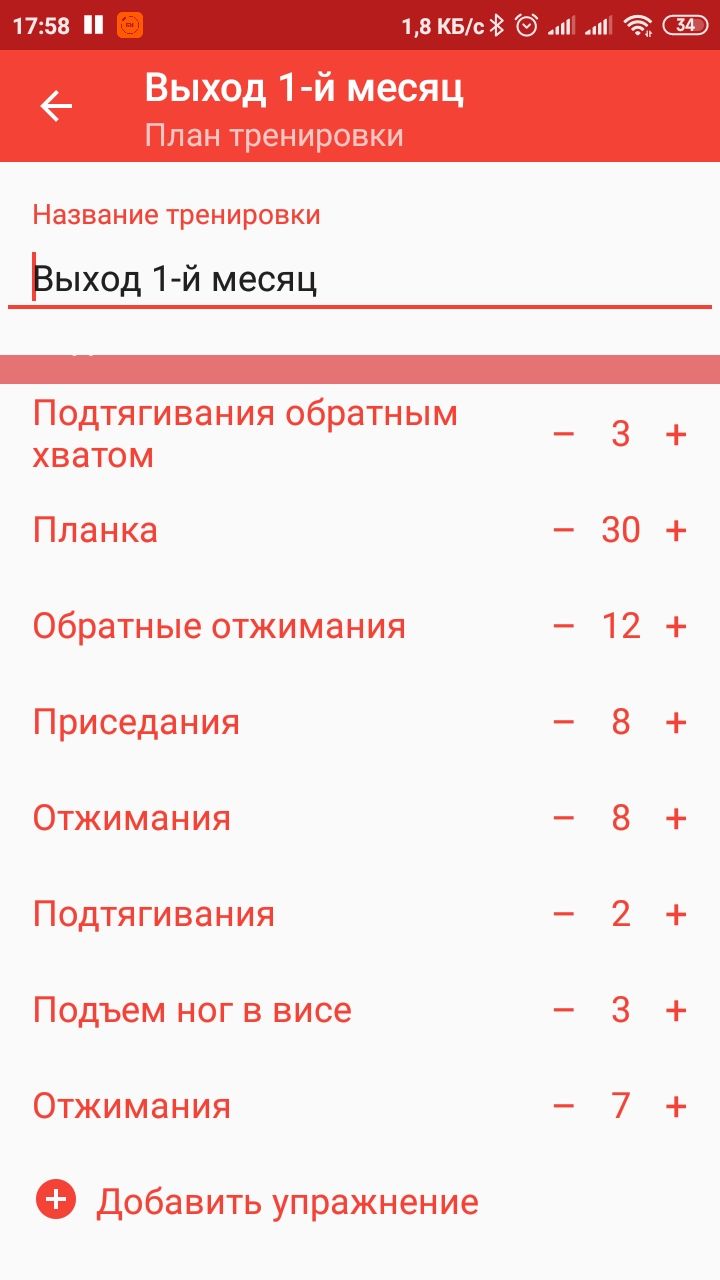Image resolution: width=720 pixels, height=1280 pixels.
Task: Edit the workout name field
Action: tap(360, 279)
